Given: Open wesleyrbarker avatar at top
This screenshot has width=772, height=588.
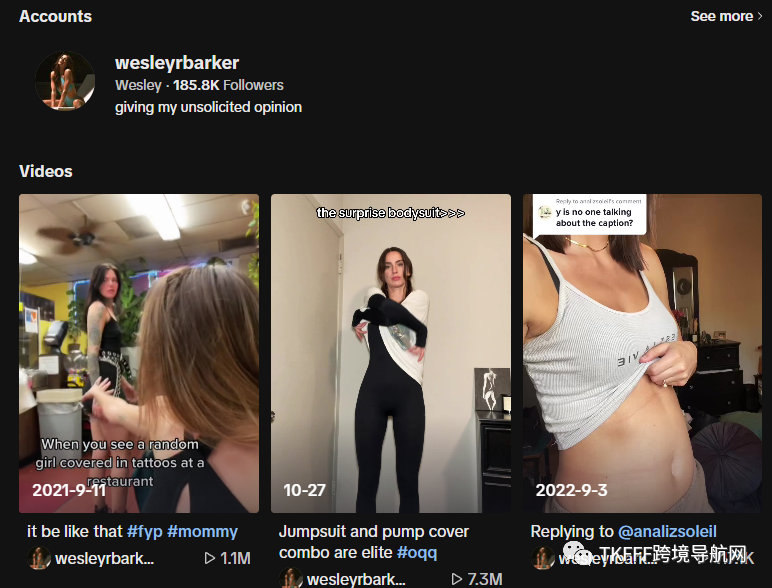Looking at the screenshot, I should (65, 81).
